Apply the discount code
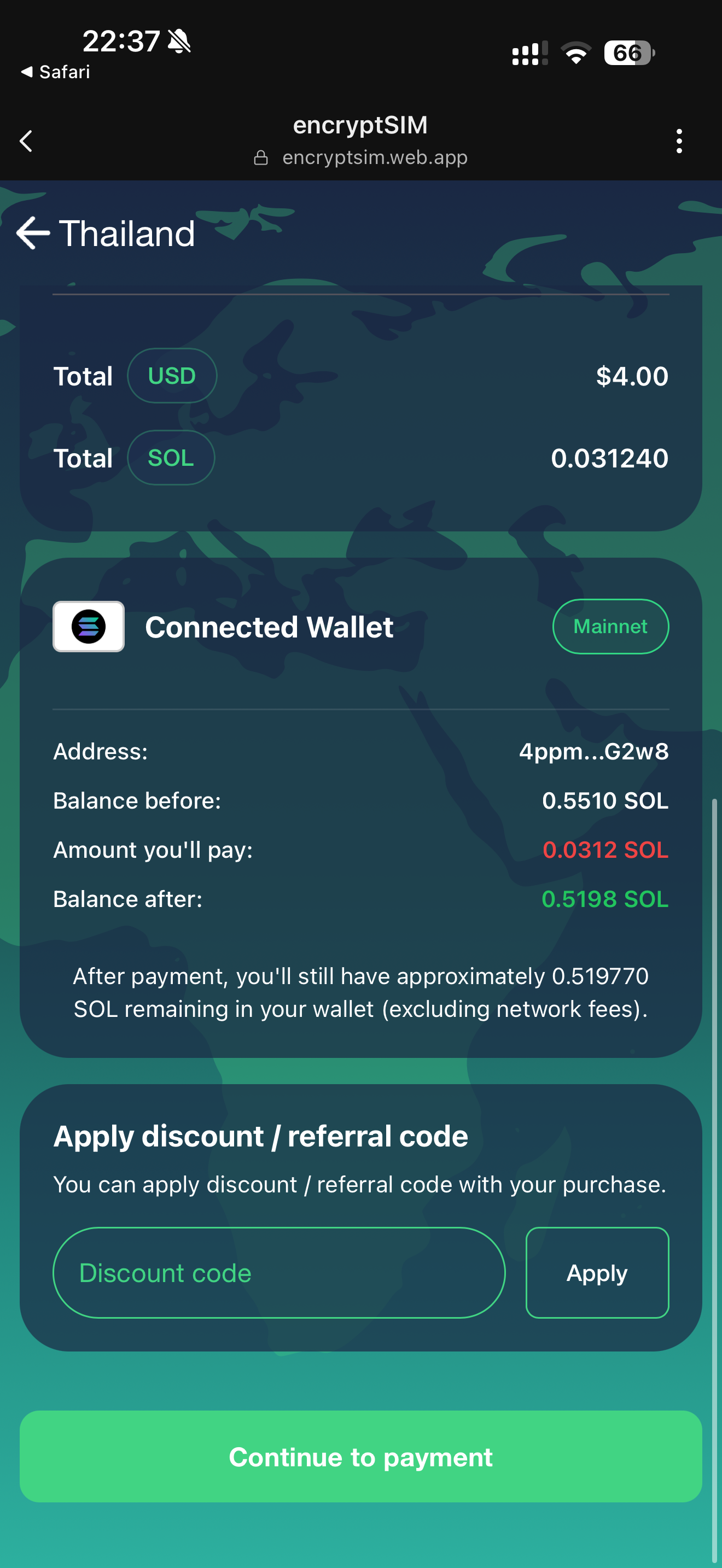 click(x=597, y=1273)
